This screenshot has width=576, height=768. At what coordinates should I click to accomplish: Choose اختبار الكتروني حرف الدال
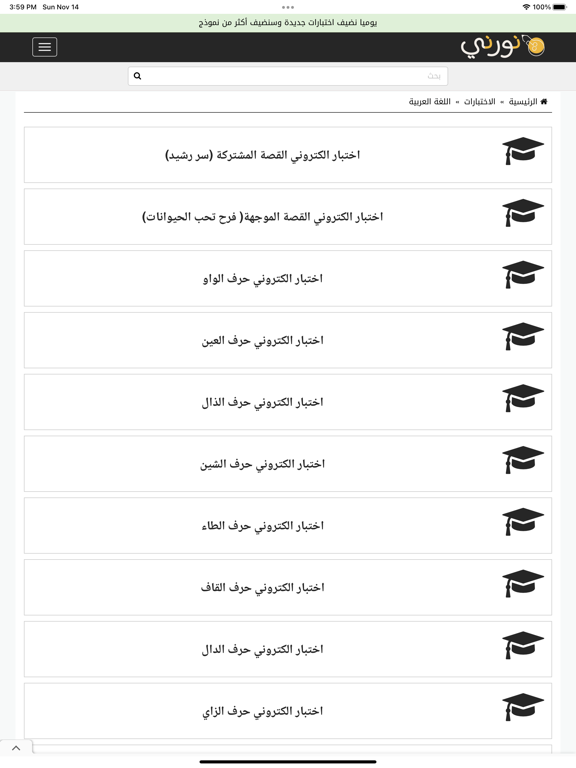click(288, 649)
